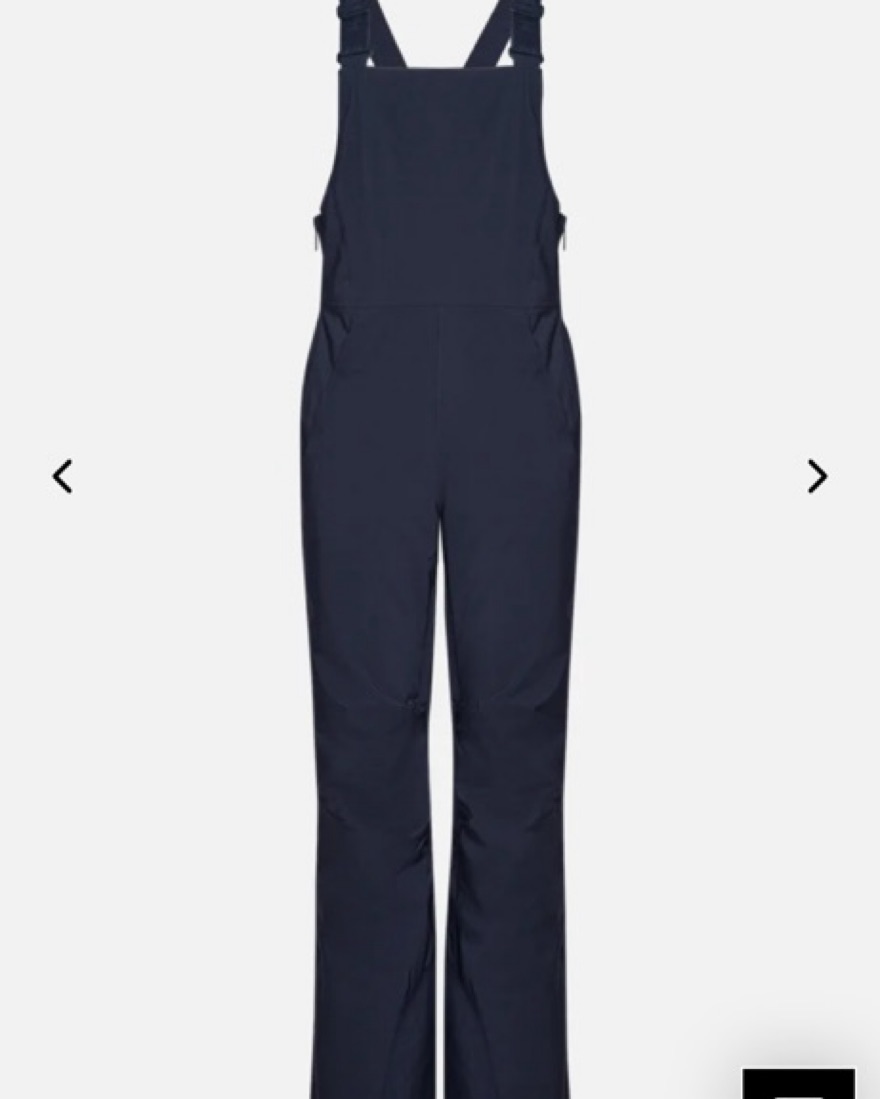
Task: Expand the image using the left angle bracket
Action: (x=62, y=476)
